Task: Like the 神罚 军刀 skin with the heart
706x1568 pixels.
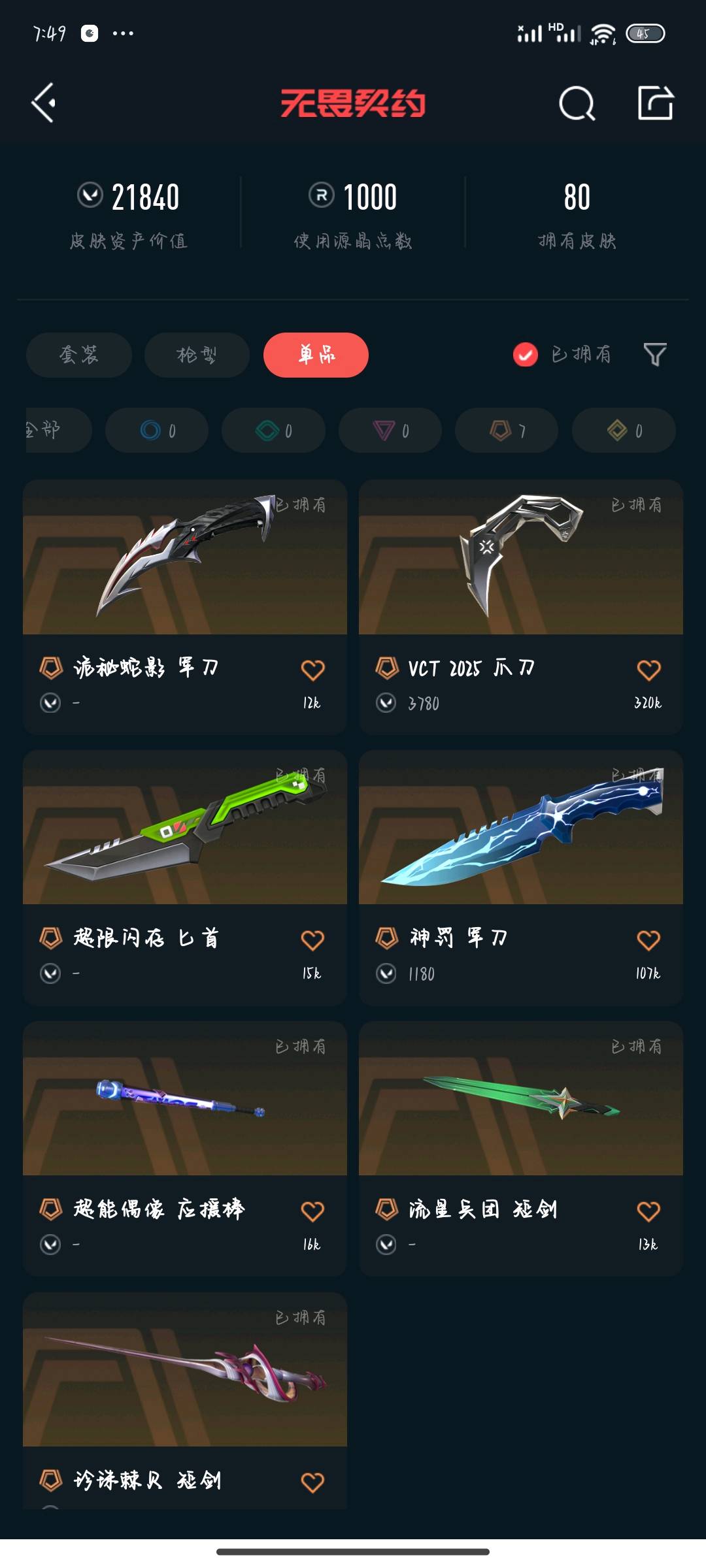Action: [648, 940]
